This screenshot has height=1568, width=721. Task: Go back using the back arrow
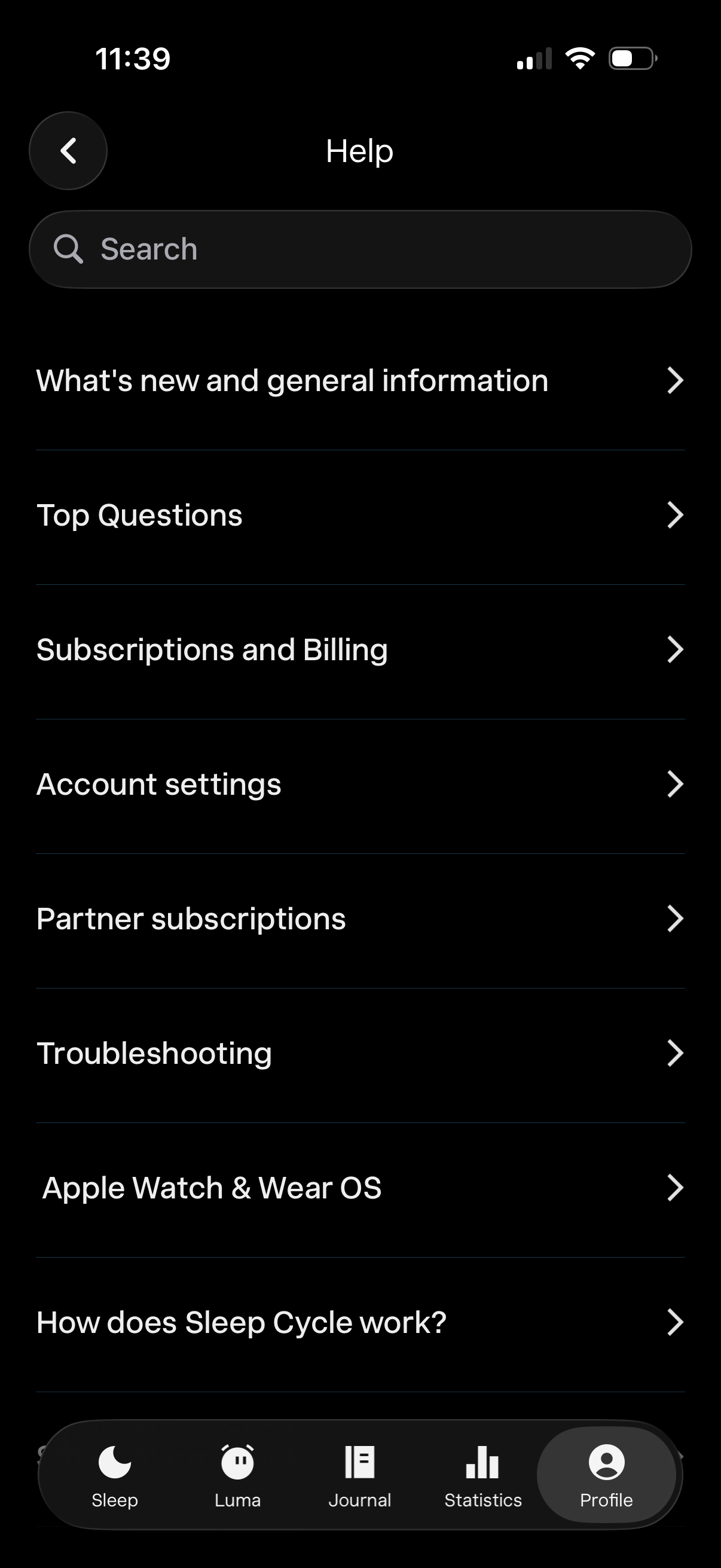point(68,150)
